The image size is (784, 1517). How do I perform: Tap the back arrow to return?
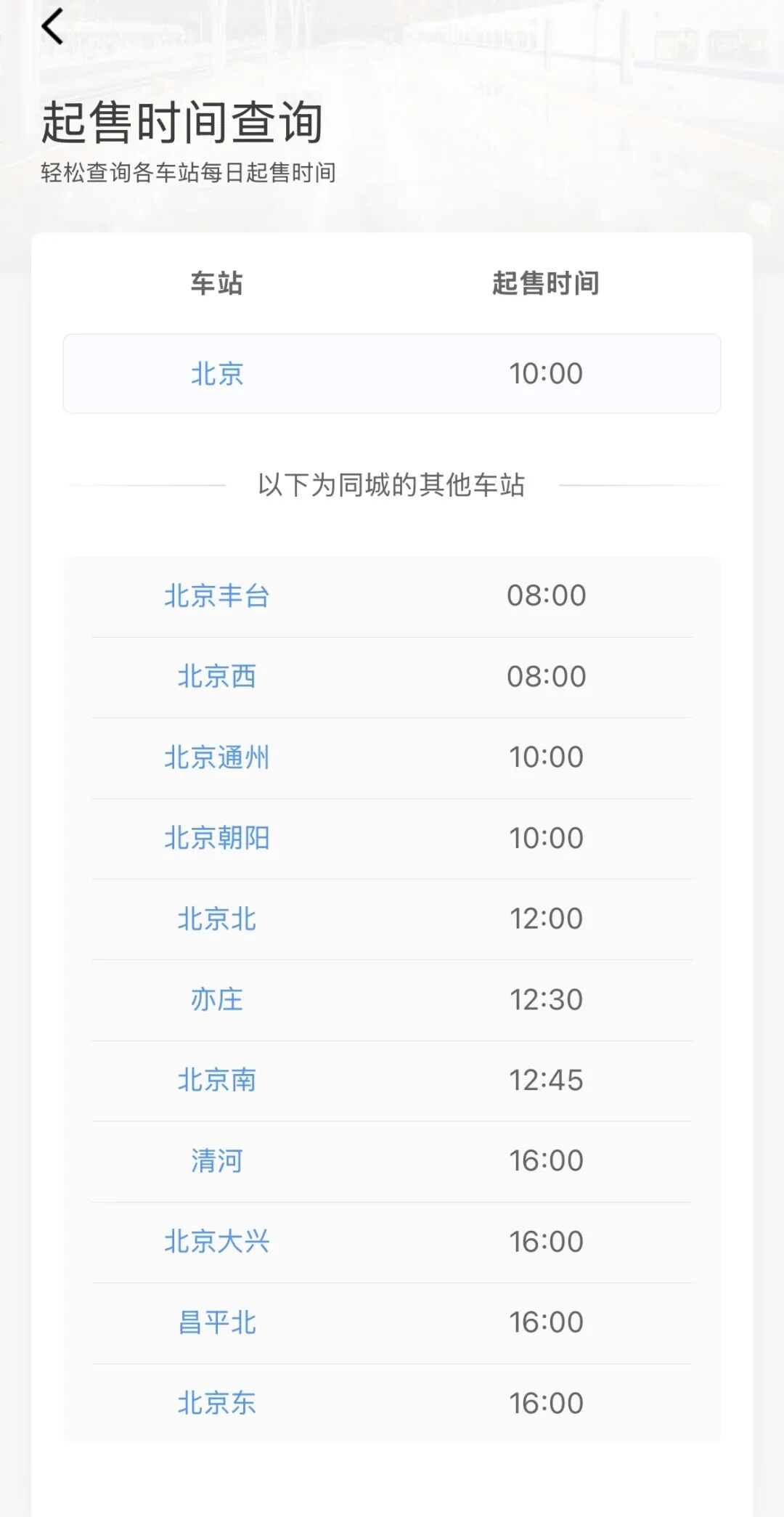(52, 28)
